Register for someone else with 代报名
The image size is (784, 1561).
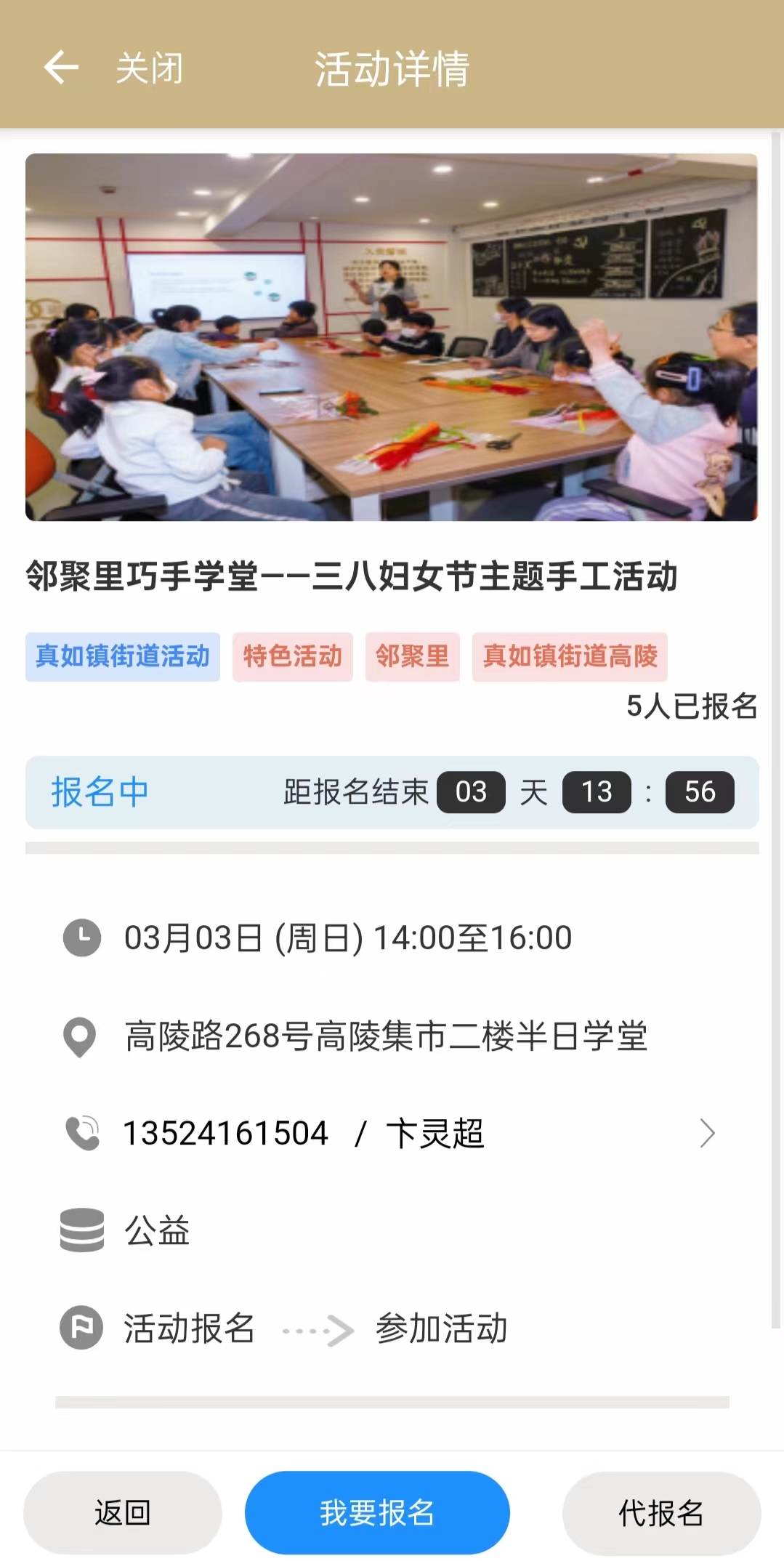point(661,1513)
